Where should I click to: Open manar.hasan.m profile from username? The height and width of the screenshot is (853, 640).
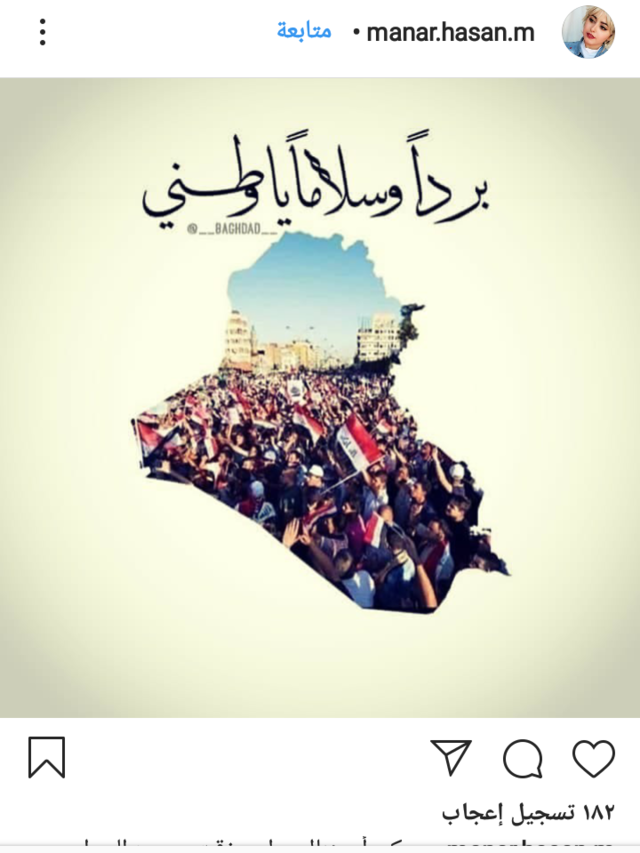point(451,33)
